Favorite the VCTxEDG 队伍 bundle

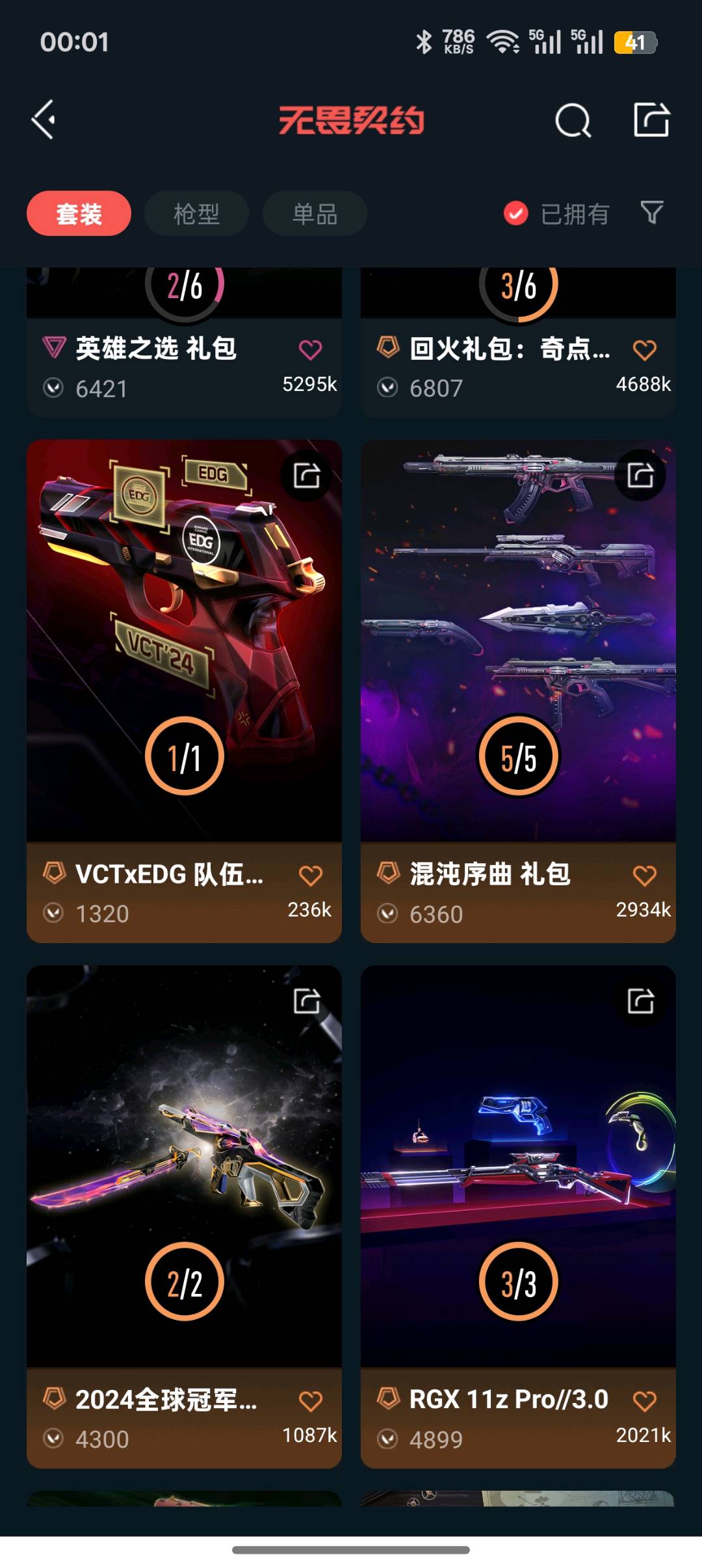click(310, 876)
